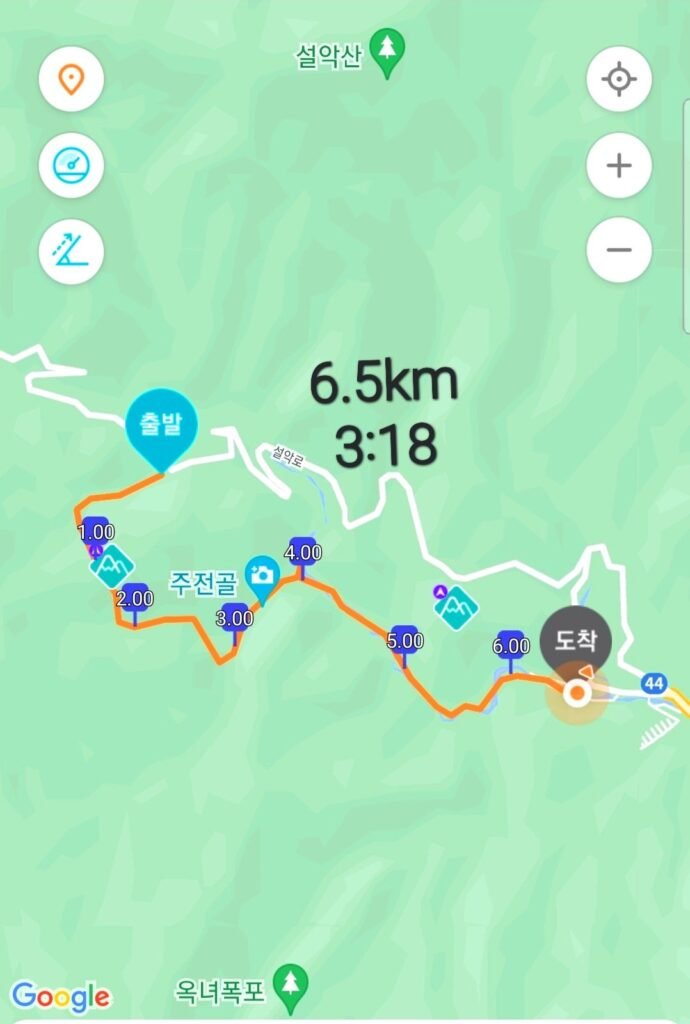This screenshot has height=1024, width=690.
Task: Zoom in with the plus button
Action: coord(619,165)
